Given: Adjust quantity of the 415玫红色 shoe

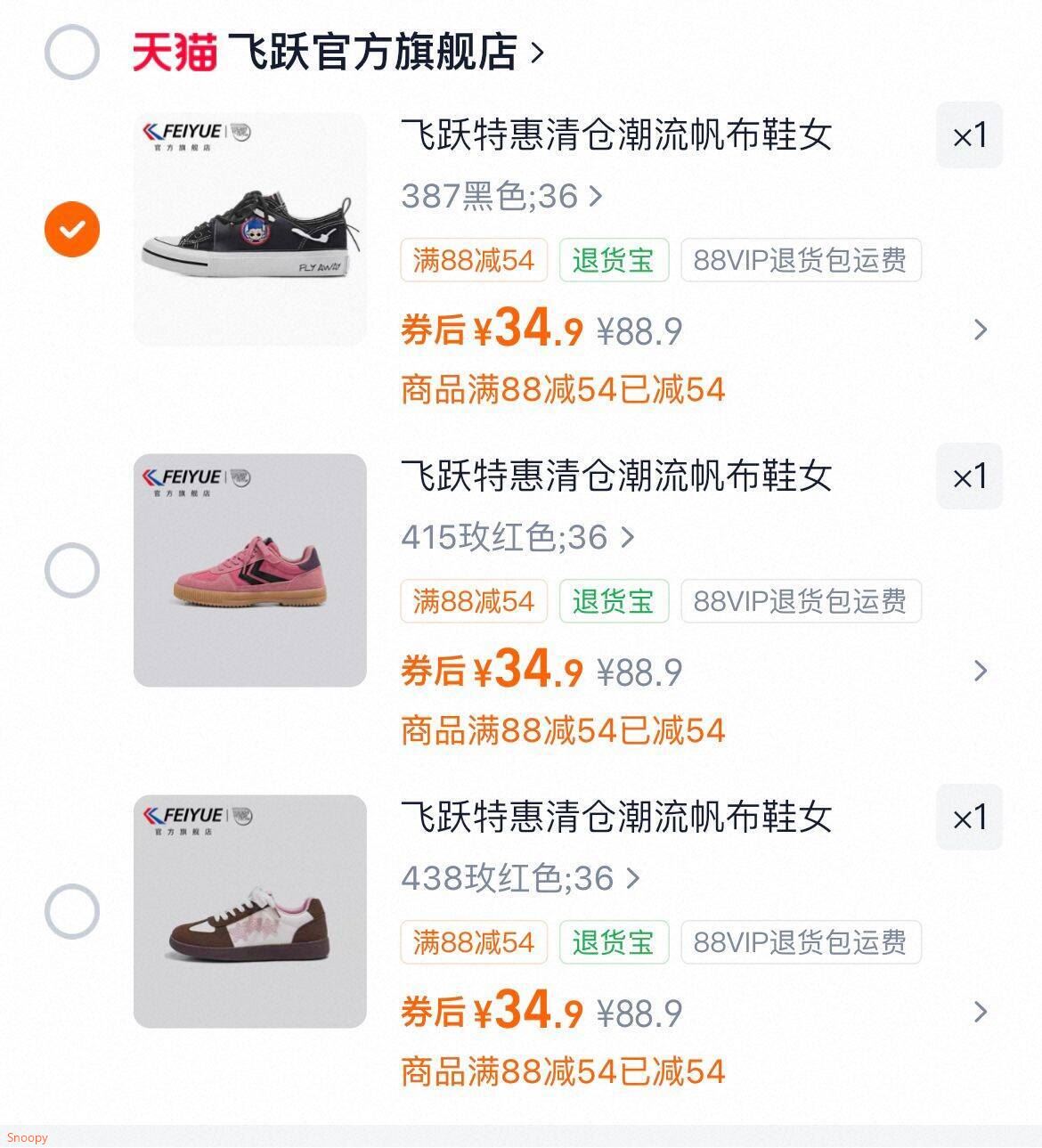Looking at the screenshot, I should pyautogui.click(x=969, y=476).
